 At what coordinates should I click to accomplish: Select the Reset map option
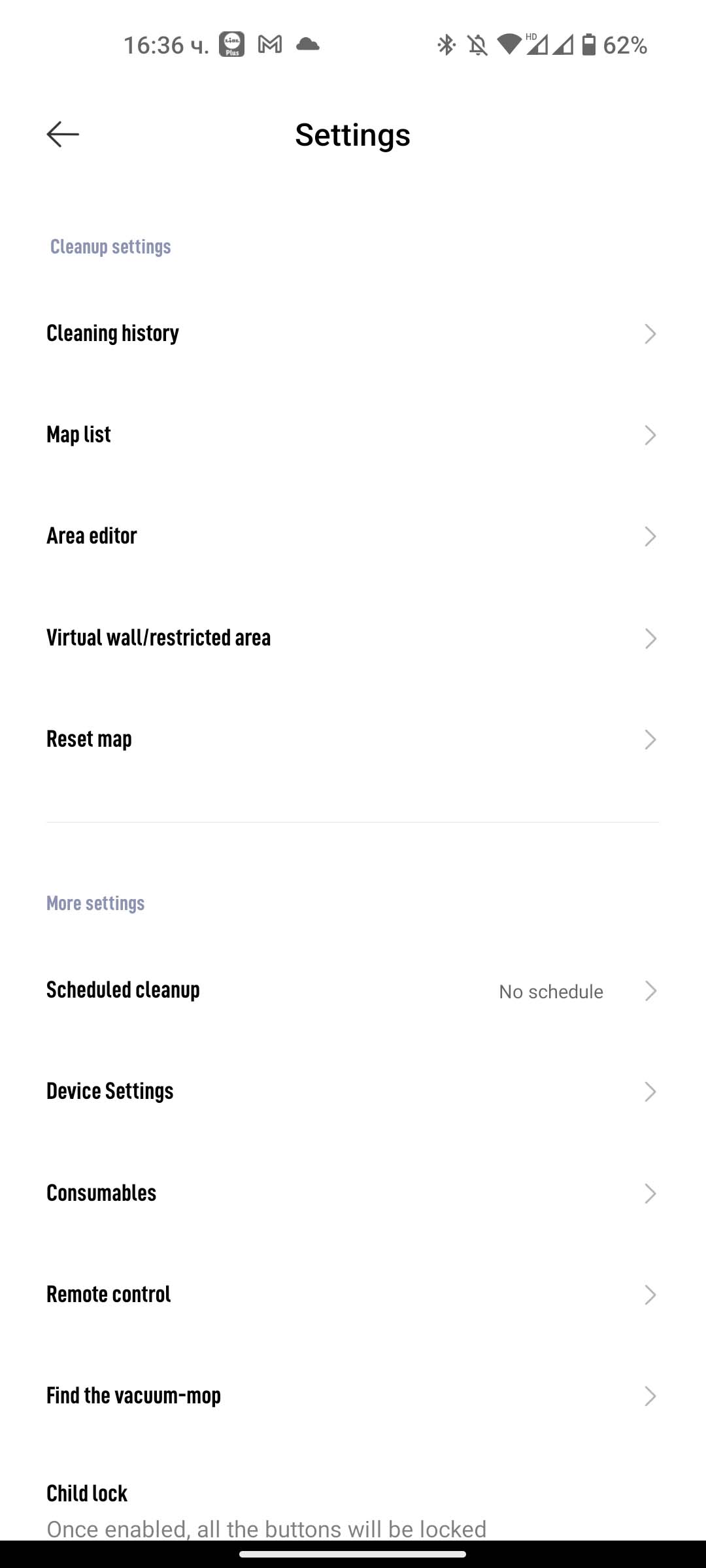(x=353, y=740)
